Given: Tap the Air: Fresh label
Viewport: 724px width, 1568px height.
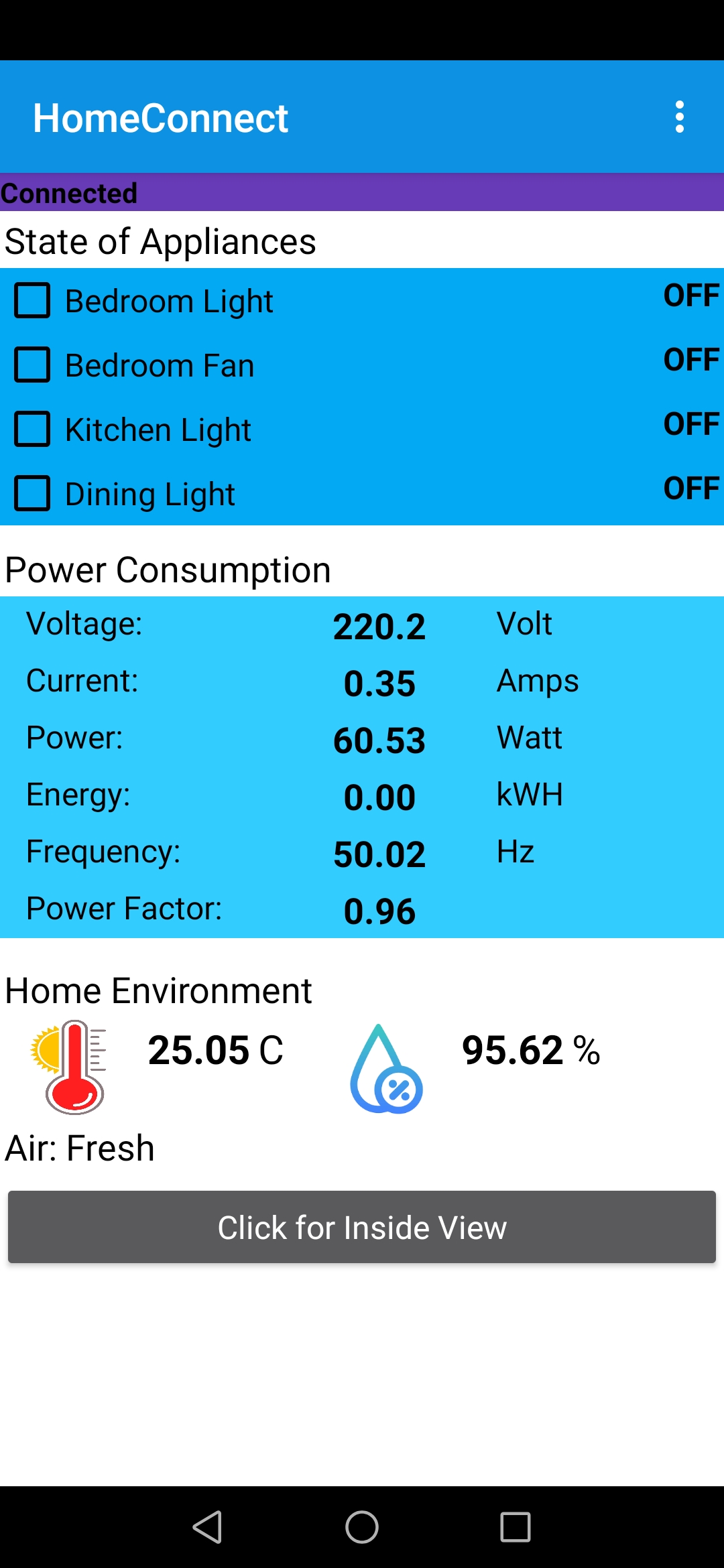Looking at the screenshot, I should tap(78, 1147).
